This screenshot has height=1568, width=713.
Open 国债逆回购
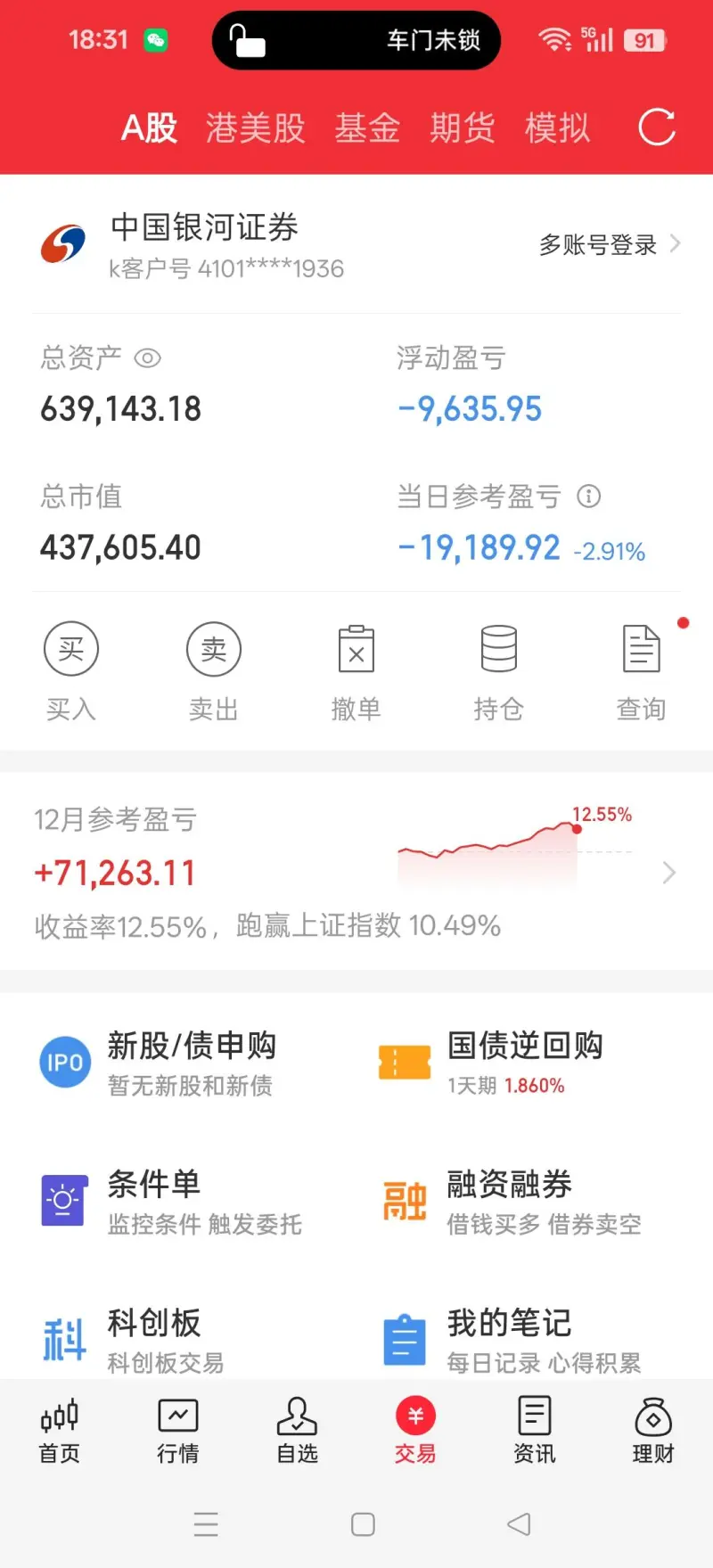[524, 1063]
